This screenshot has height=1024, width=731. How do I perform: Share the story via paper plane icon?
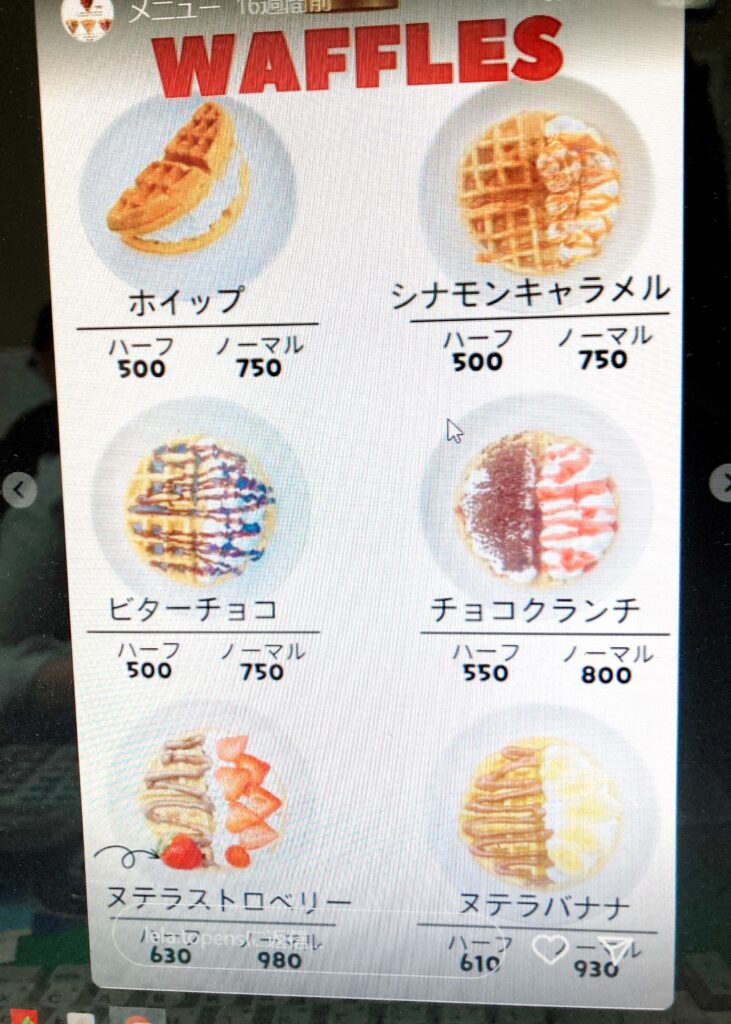point(613,949)
